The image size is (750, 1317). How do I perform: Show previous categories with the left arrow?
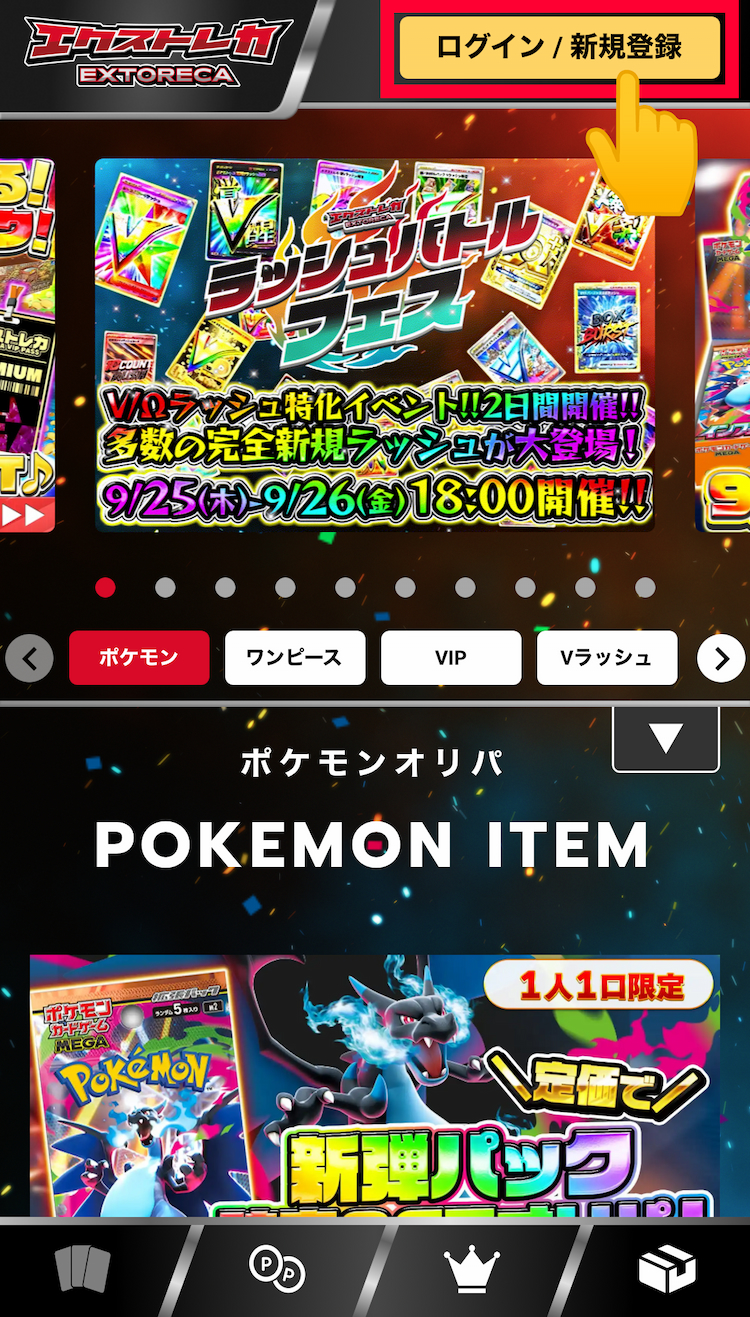(30, 658)
